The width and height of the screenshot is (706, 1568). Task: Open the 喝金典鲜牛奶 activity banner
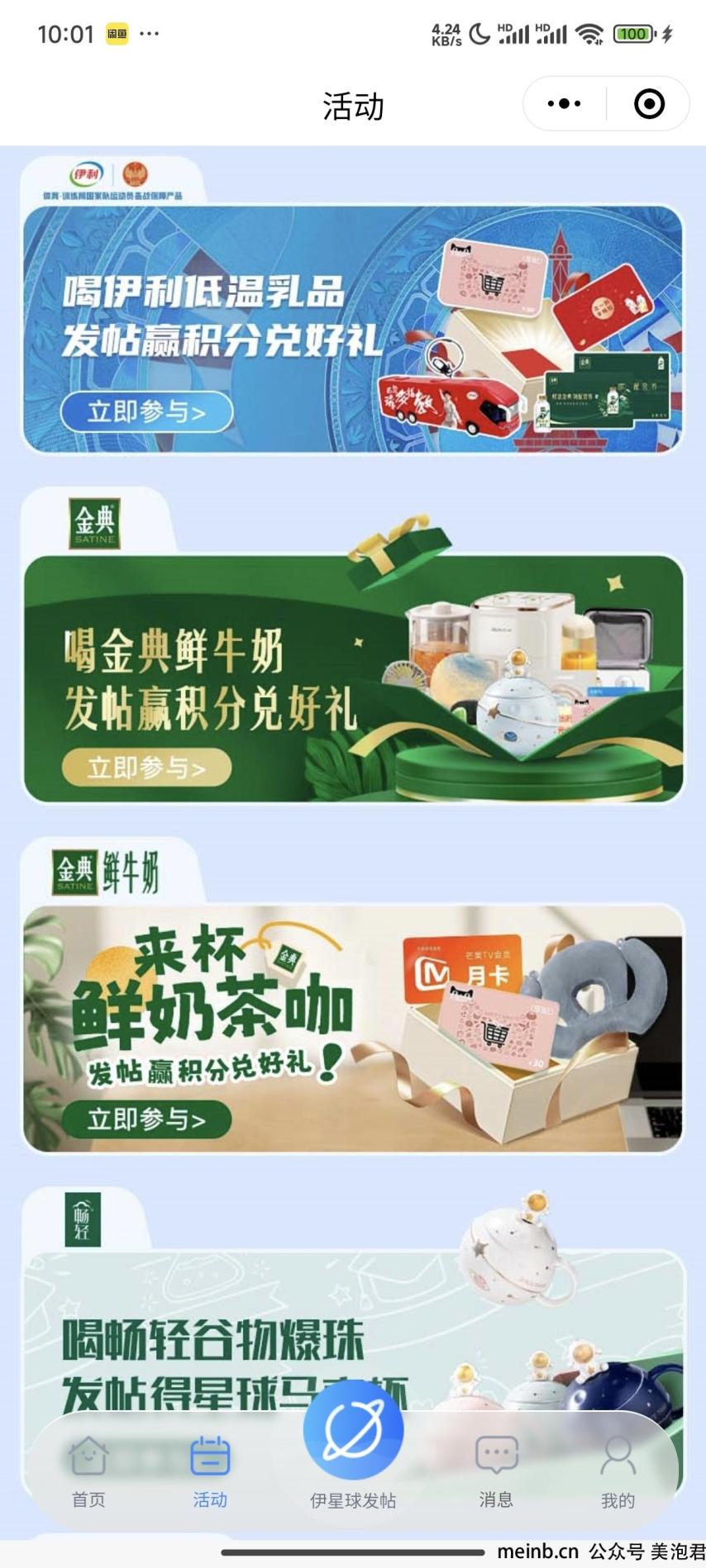(353, 678)
